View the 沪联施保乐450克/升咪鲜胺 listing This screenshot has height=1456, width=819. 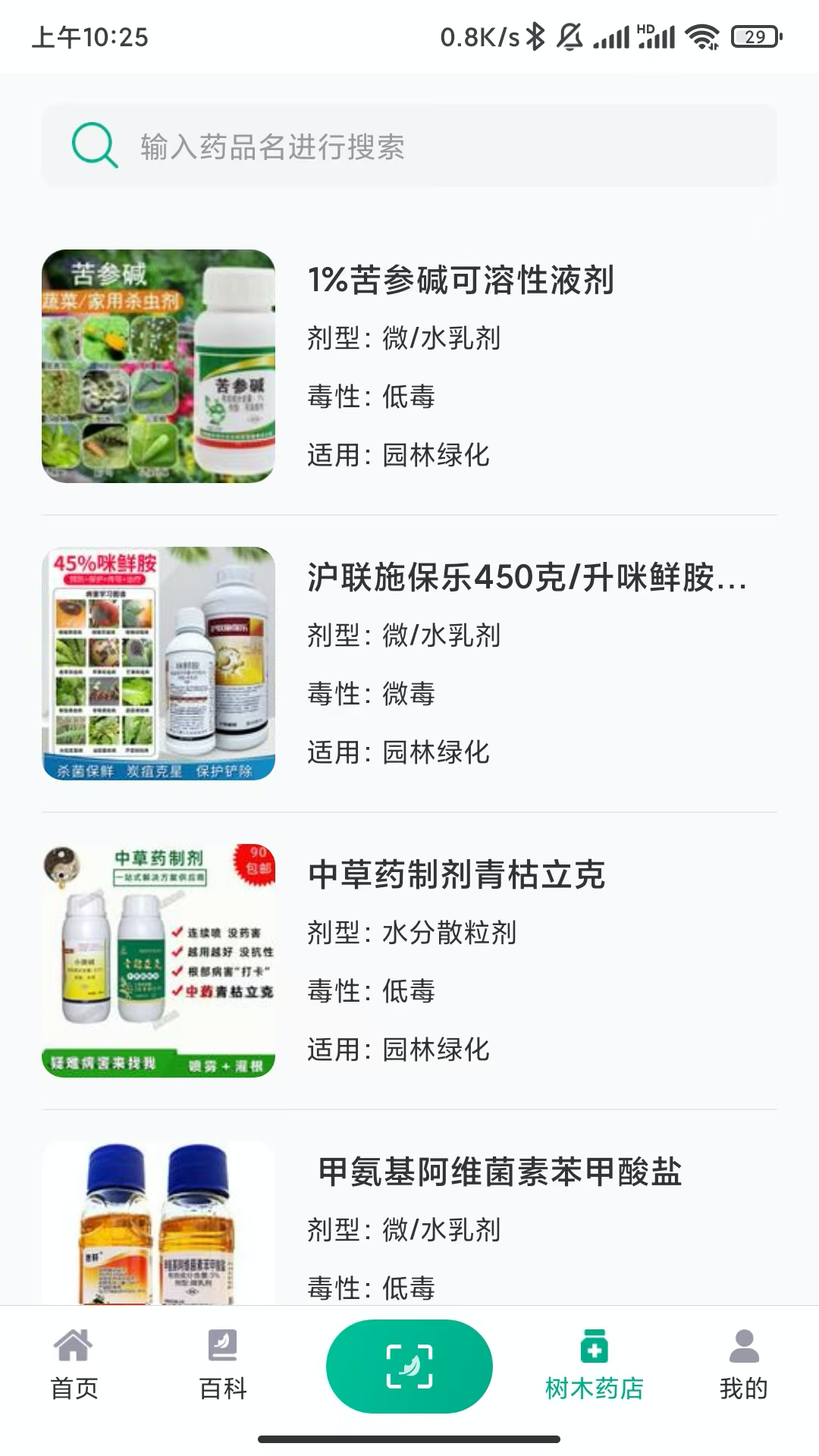click(526, 578)
